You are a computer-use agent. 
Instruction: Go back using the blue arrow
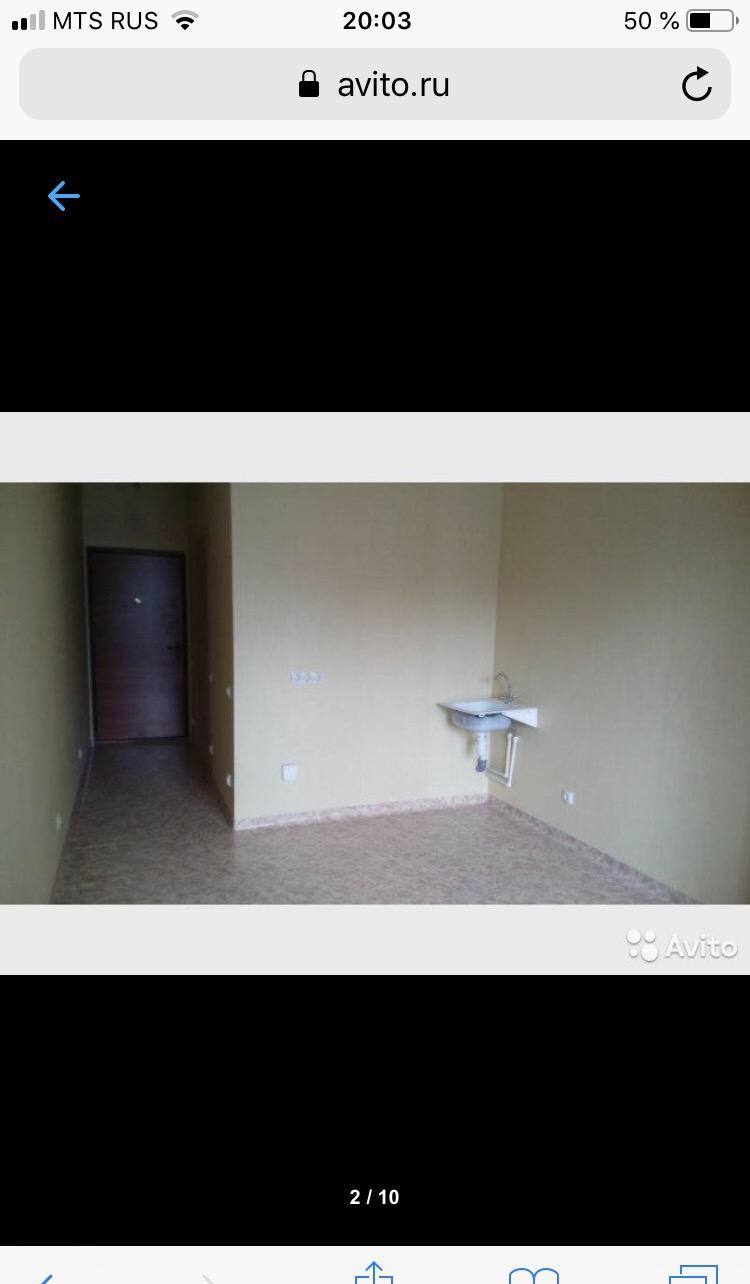tap(64, 196)
